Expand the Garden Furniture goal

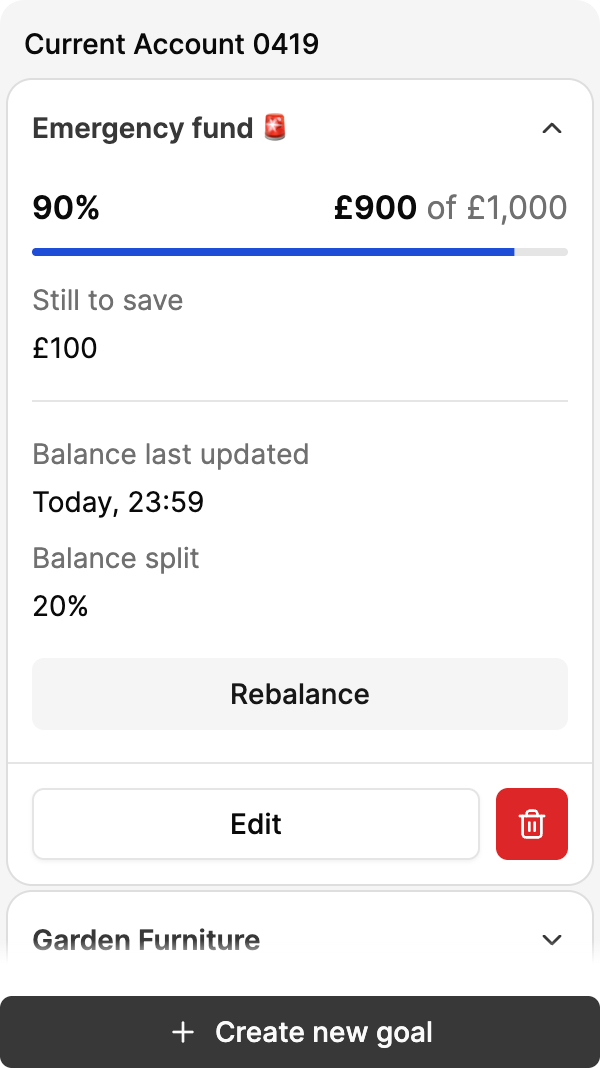click(551, 940)
